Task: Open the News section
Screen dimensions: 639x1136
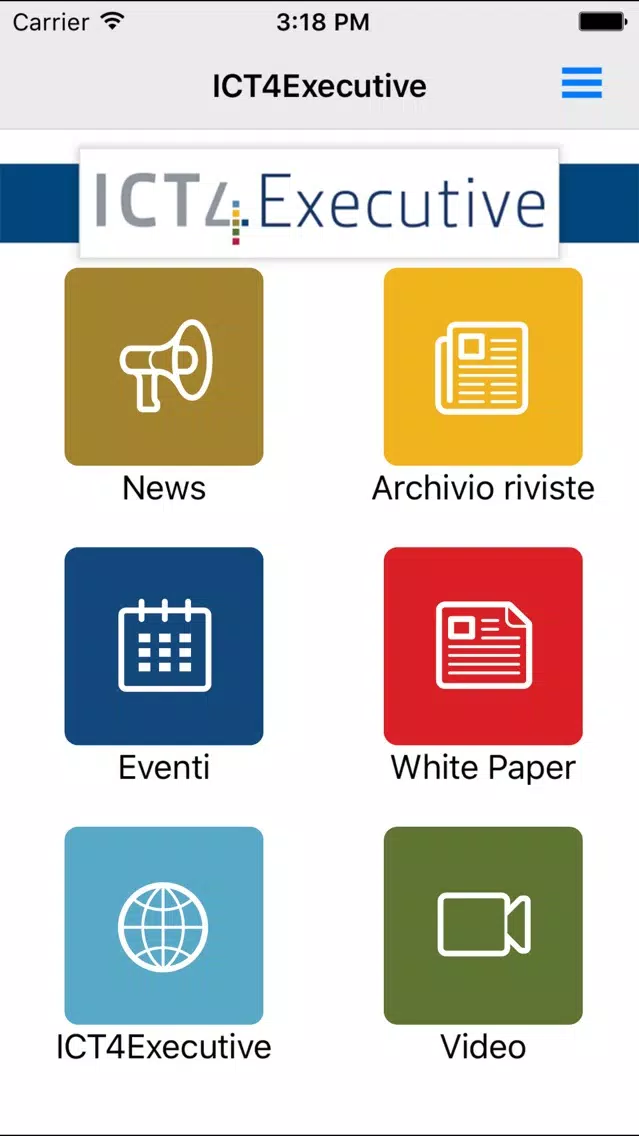Action: pyautogui.click(x=164, y=367)
